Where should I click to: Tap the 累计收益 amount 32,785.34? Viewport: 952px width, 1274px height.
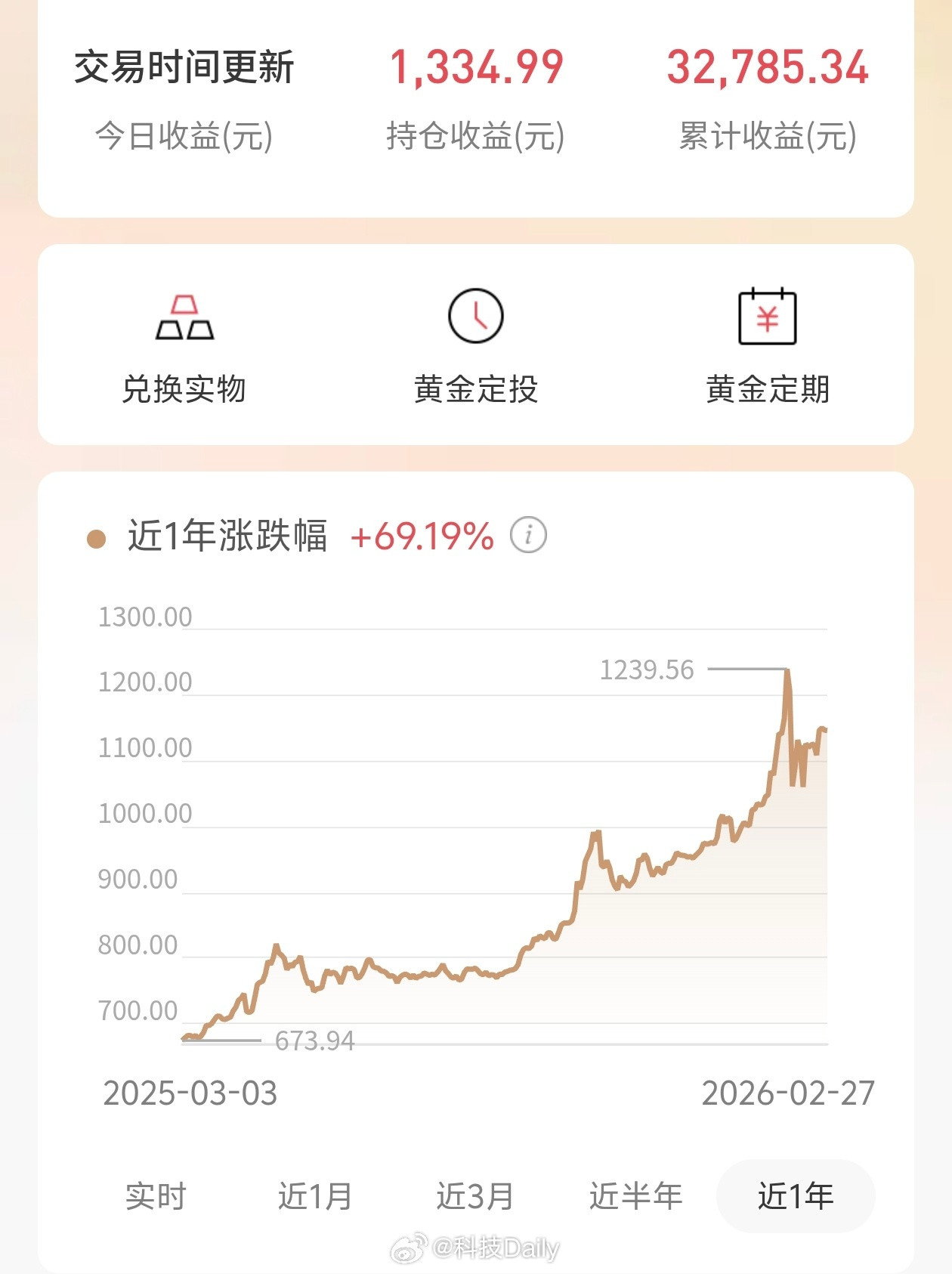767,65
